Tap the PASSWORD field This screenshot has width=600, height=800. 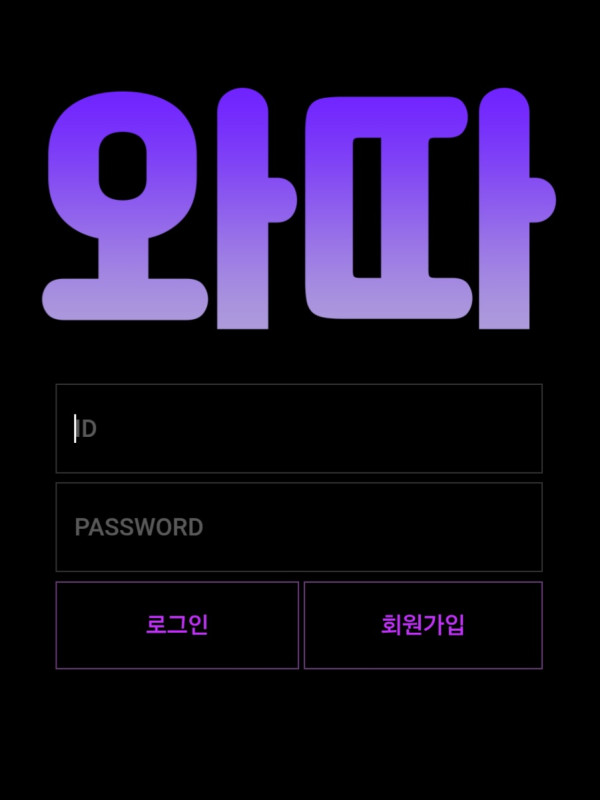tap(298, 527)
